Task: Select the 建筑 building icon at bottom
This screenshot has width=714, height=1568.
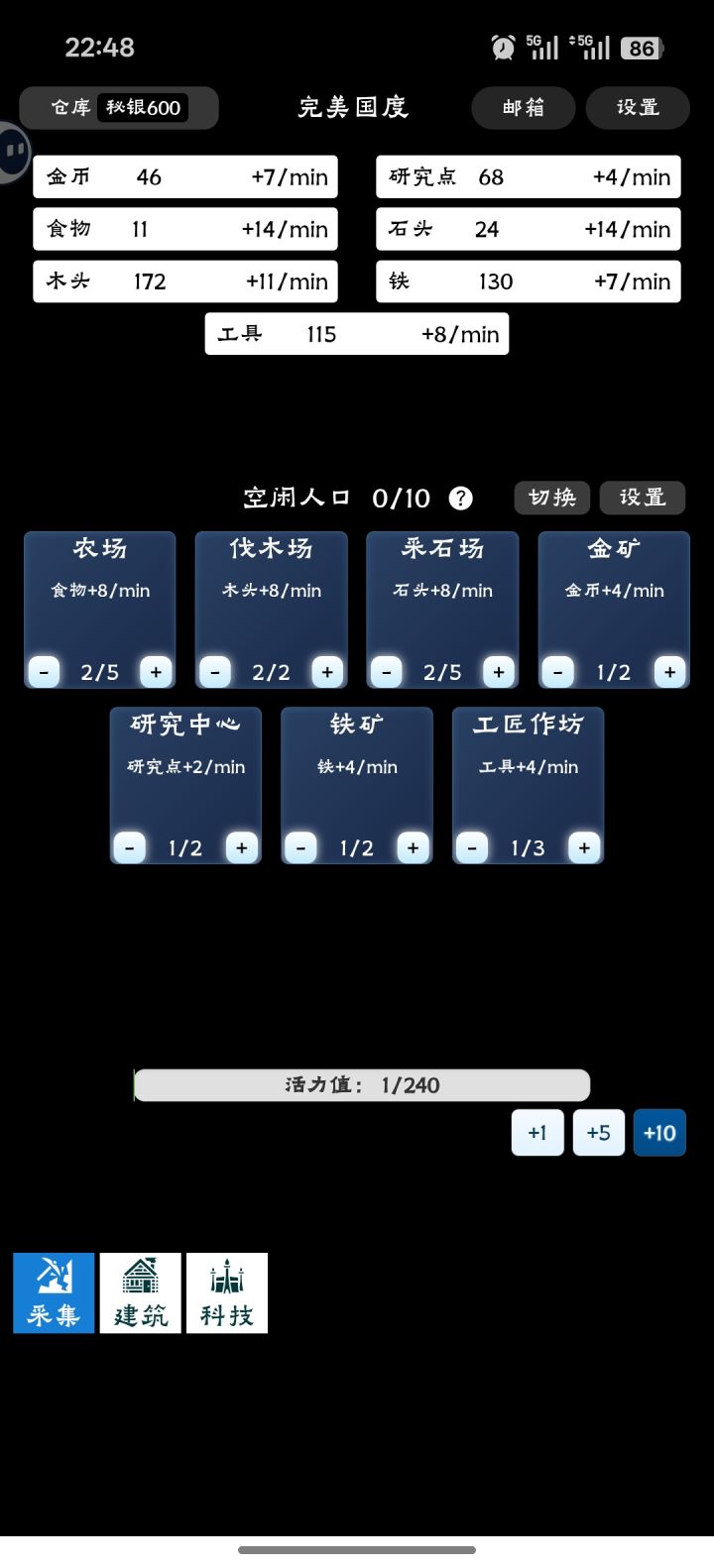Action: (x=140, y=1292)
